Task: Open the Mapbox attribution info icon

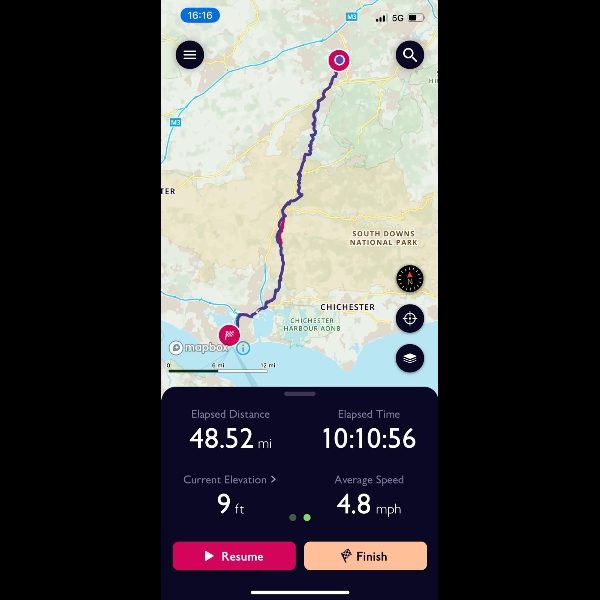Action: pos(243,348)
